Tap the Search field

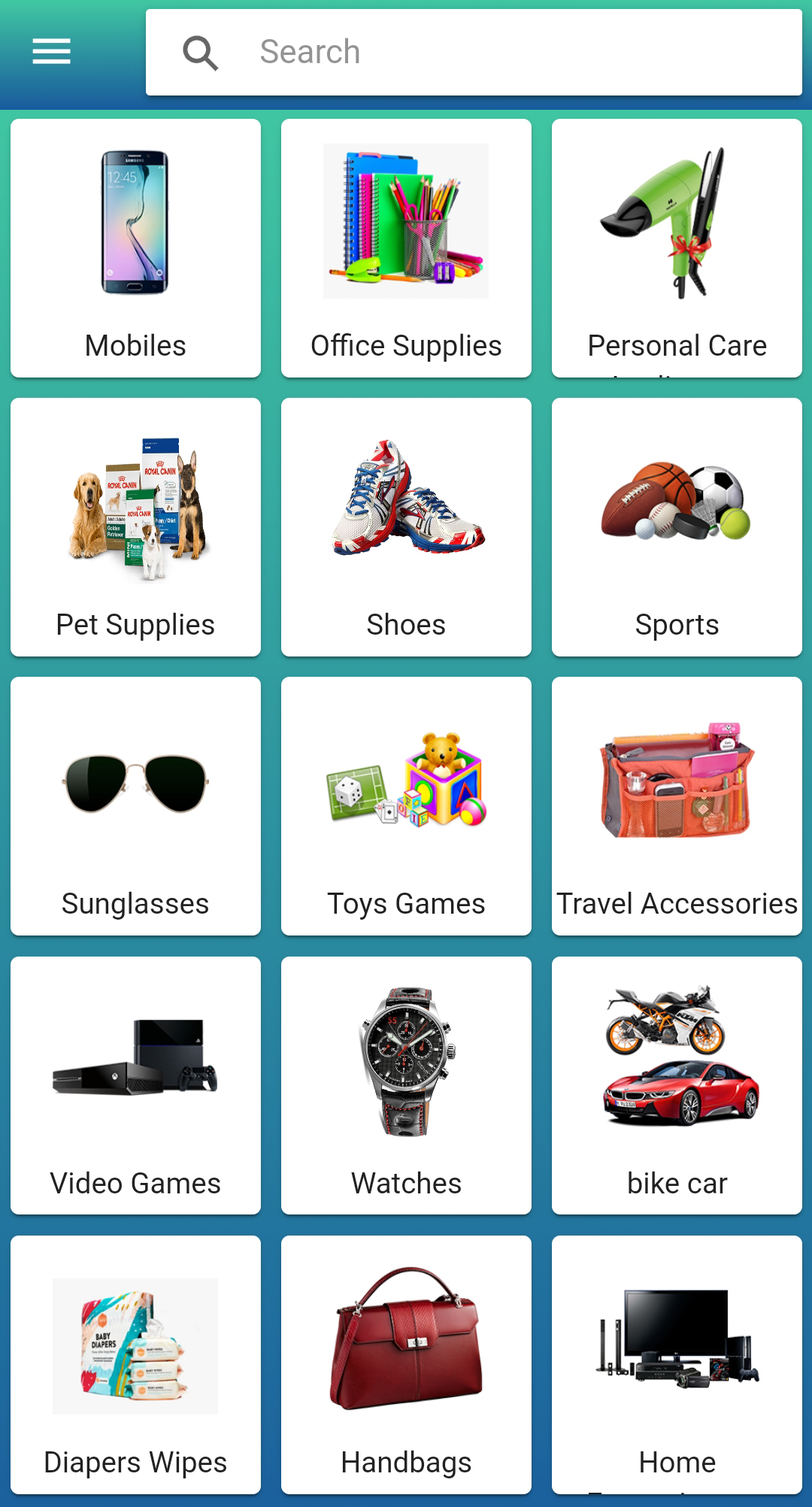474,53
